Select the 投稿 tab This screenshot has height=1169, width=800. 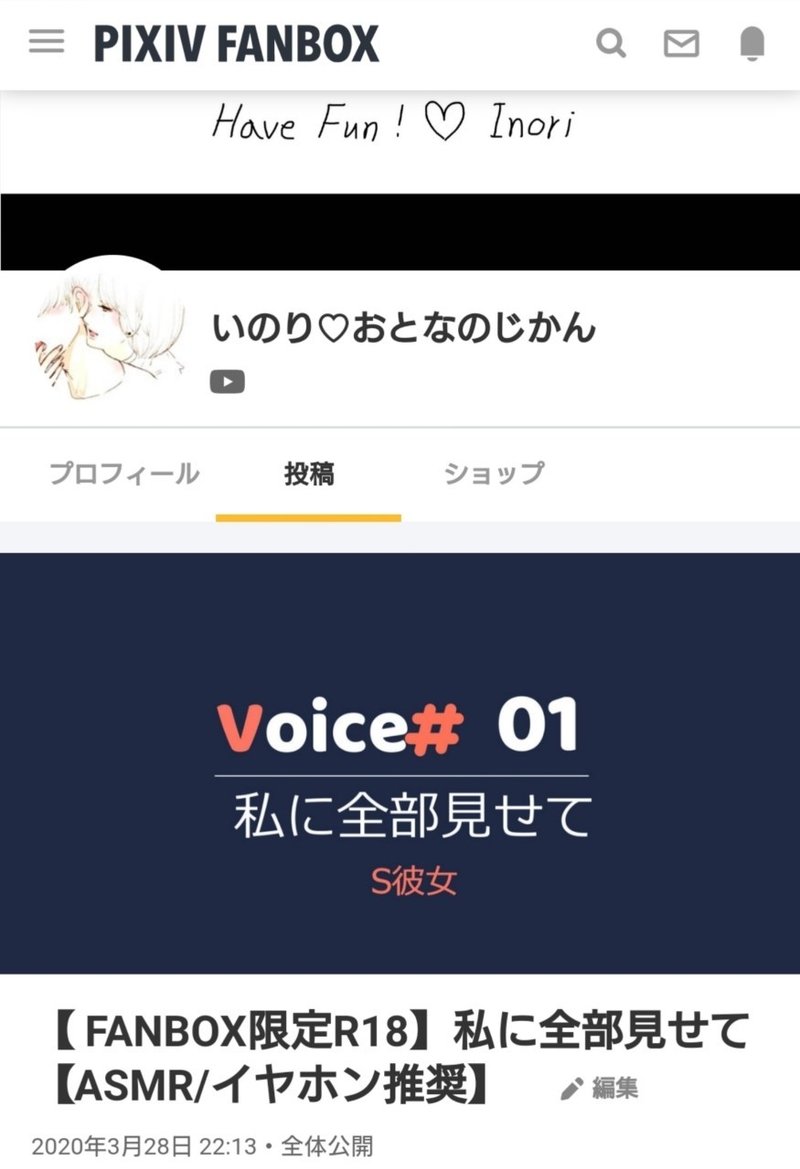point(307,474)
